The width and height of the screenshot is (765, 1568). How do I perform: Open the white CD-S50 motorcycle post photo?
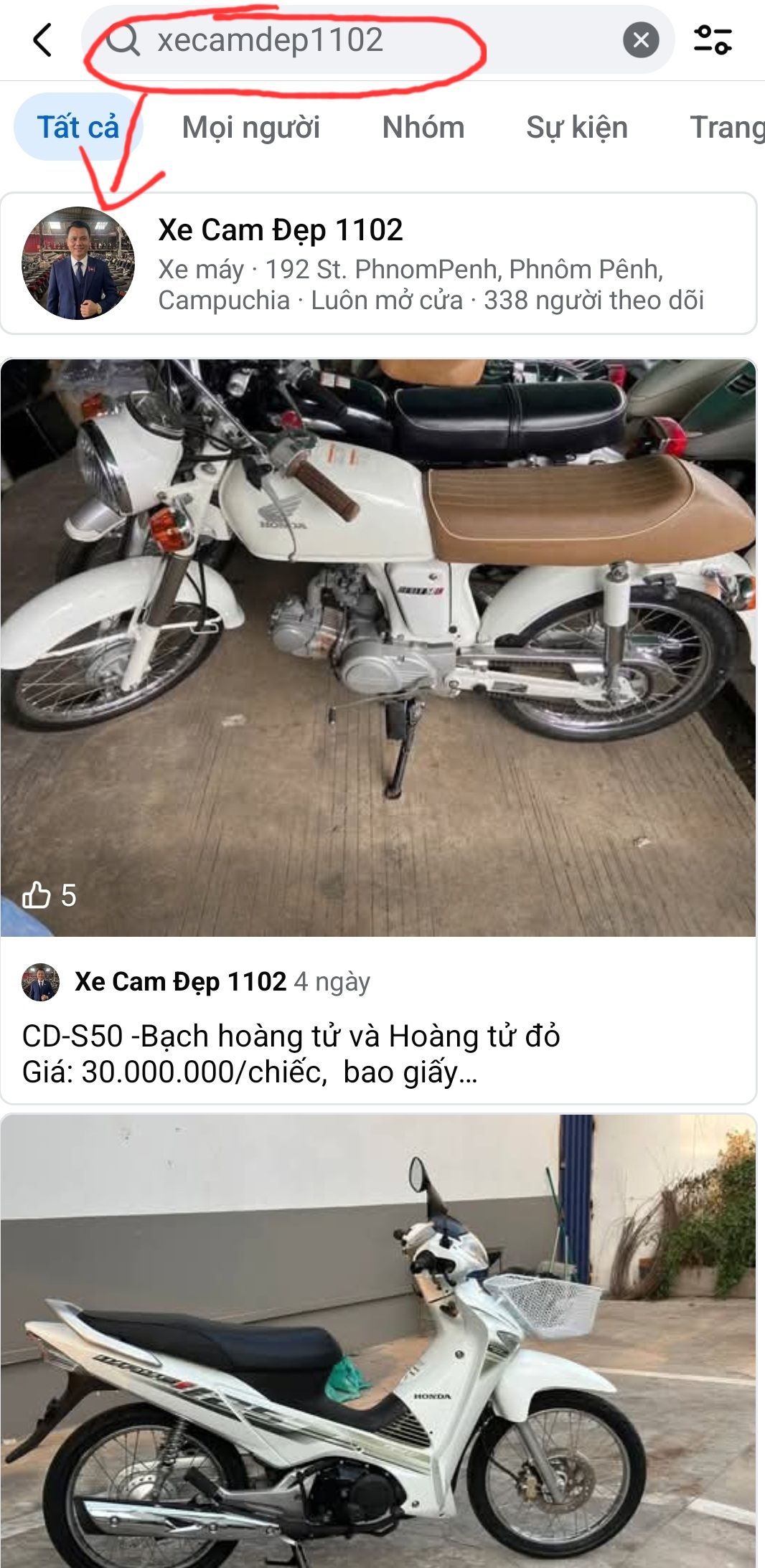378,648
